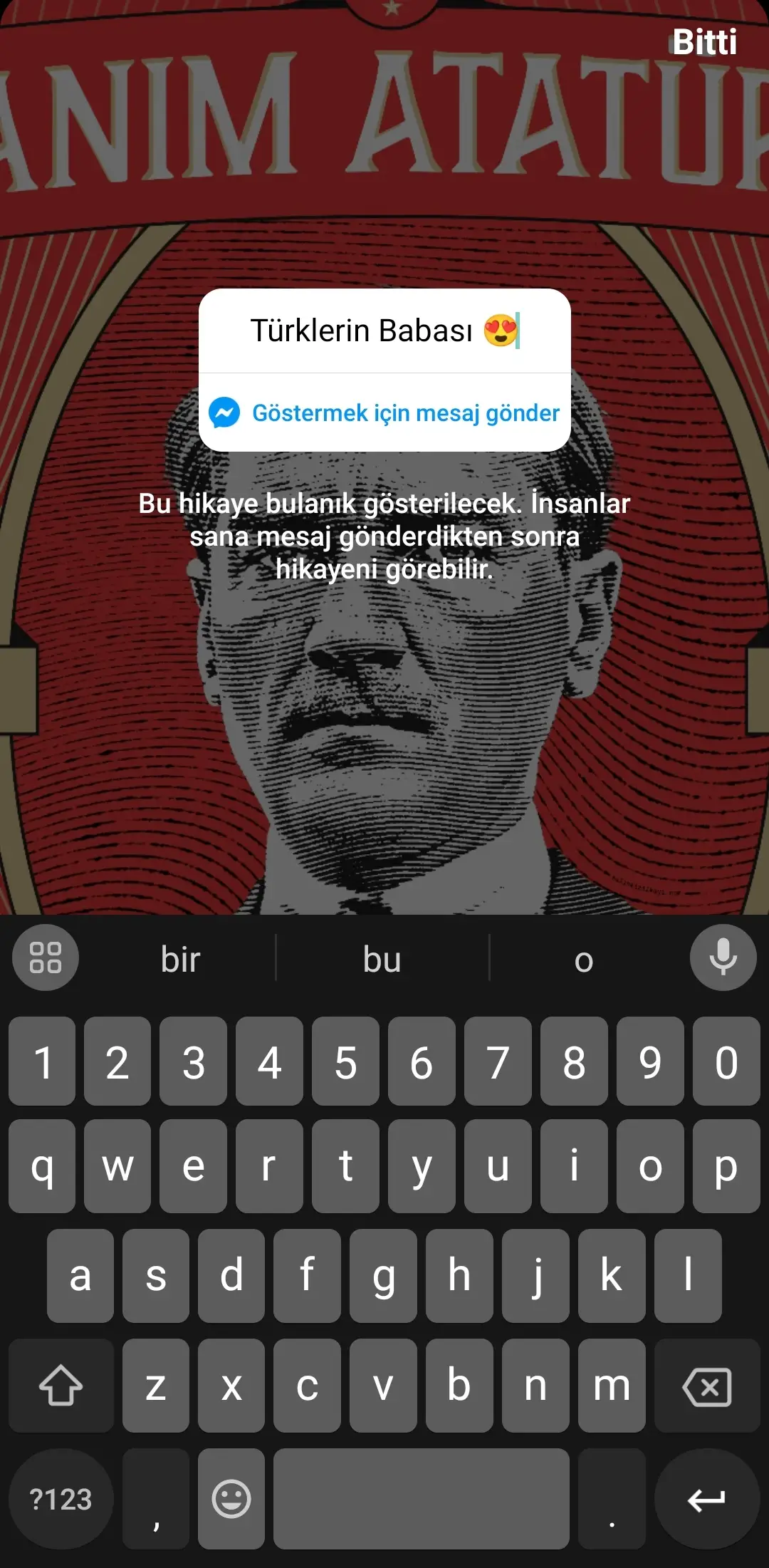Viewport: 769px width, 1568px height.
Task: Edit the Türklerin Babası text field
Action: pyautogui.click(x=384, y=331)
